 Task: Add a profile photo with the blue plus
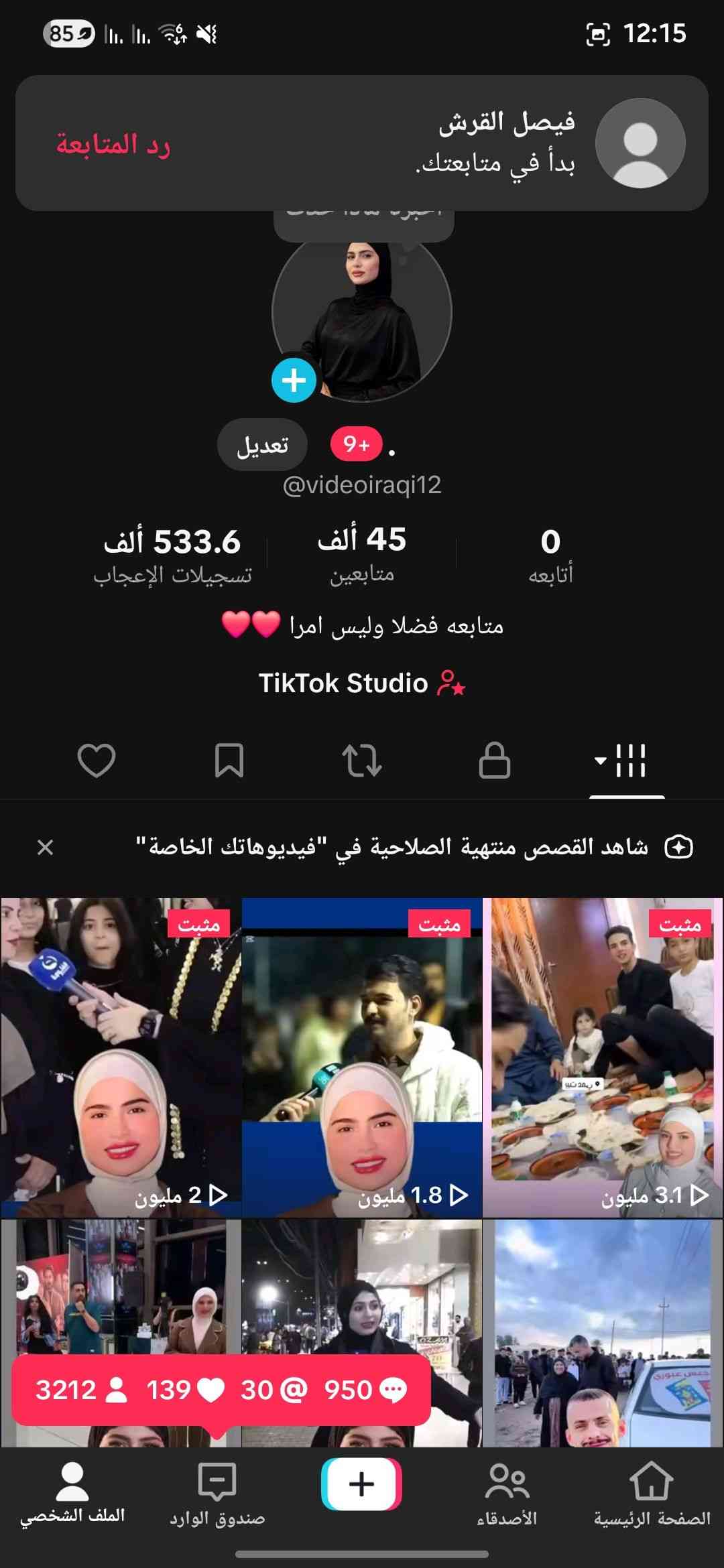[x=294, y=380]
